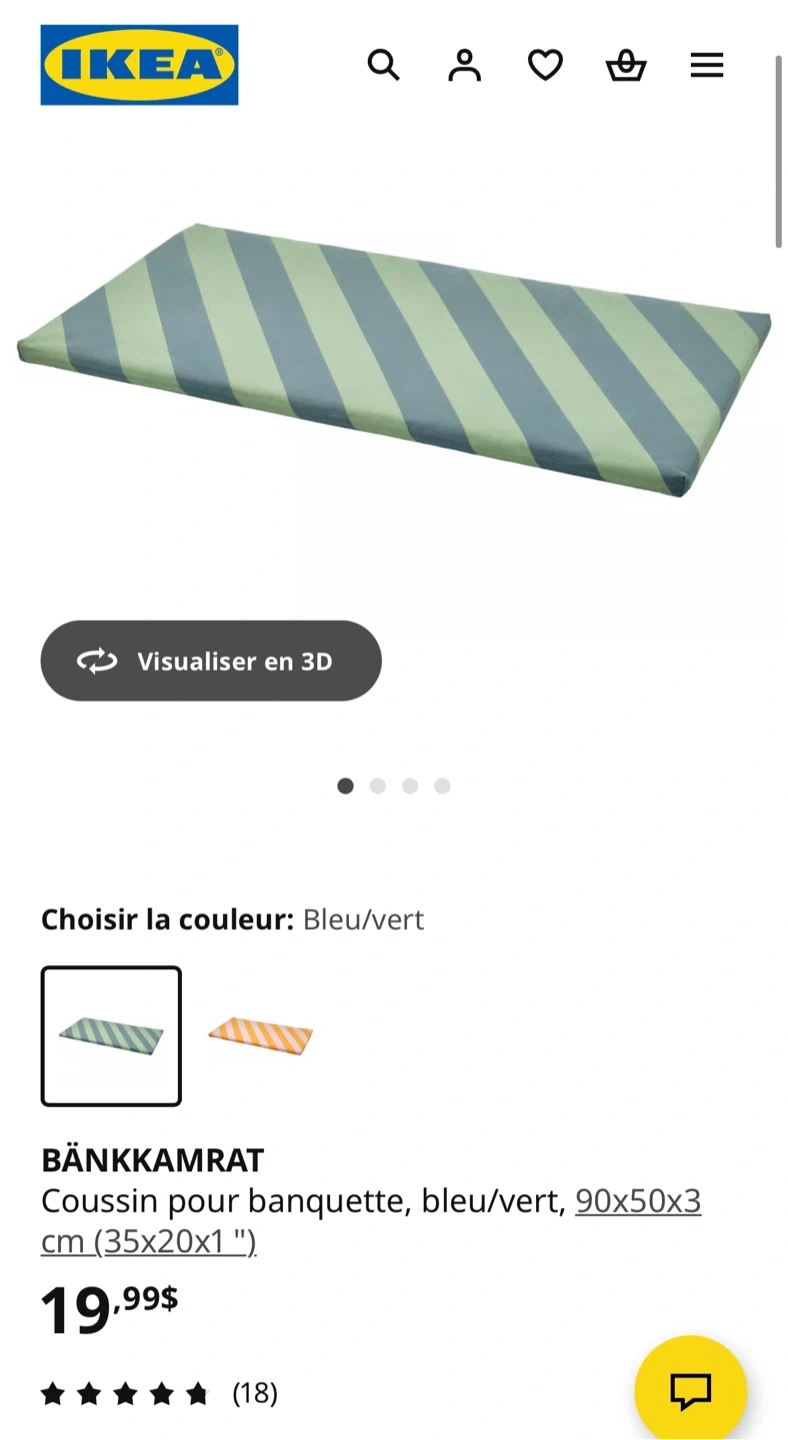Select the Bleu/vert color swatch

(x=111, y=1036)
